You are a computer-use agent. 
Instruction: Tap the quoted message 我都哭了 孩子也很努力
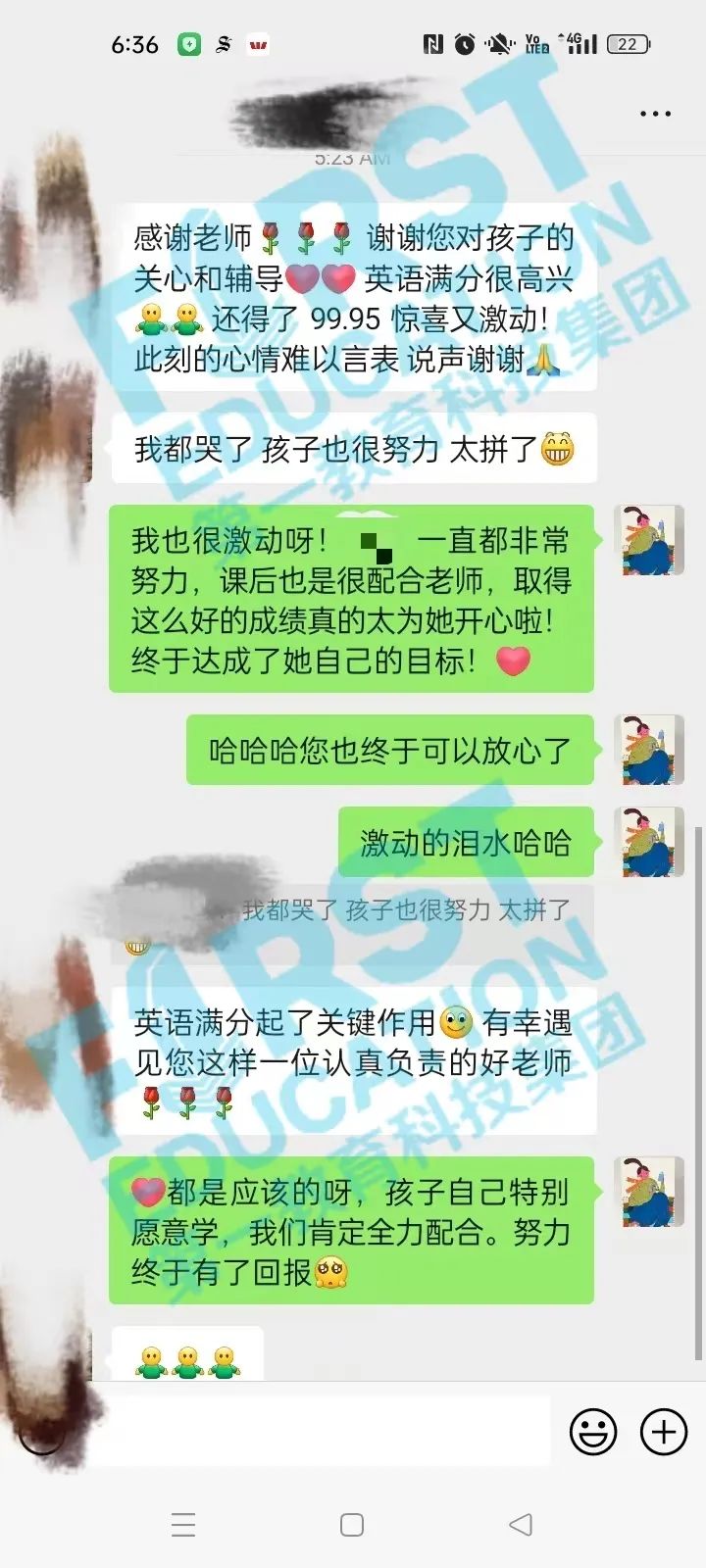point(392,911)
